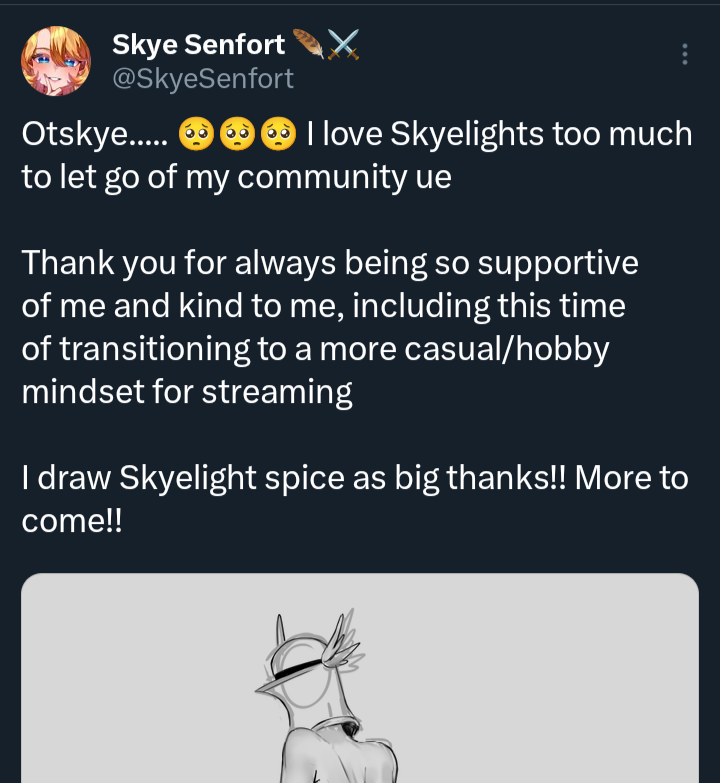The height and width of the screenshot is (783, 720).
Task: Open Skye Senfort's profile picture
Action: pyautogui.click(x=56, y=62)
